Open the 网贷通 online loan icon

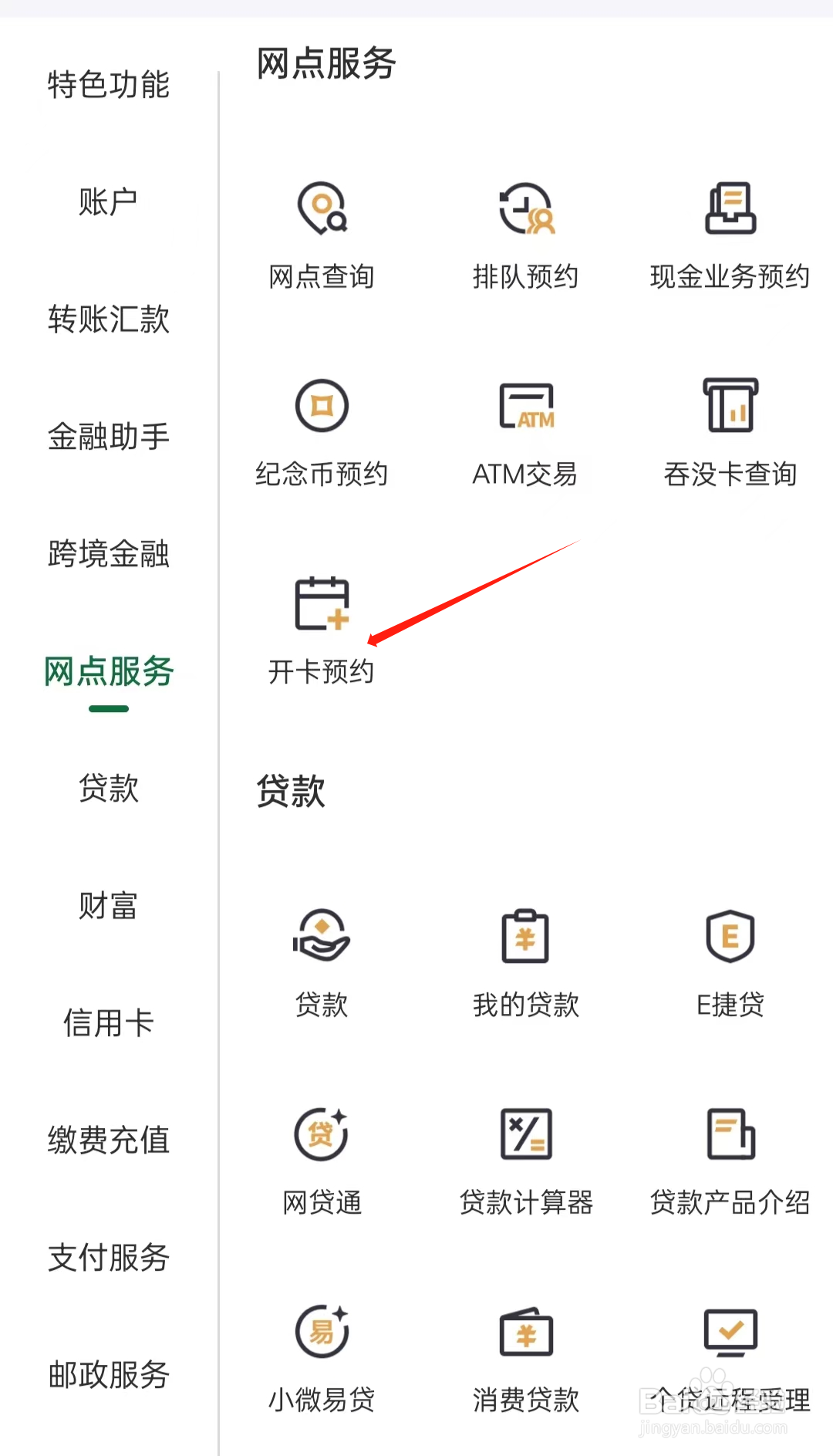coord(320,1157)
